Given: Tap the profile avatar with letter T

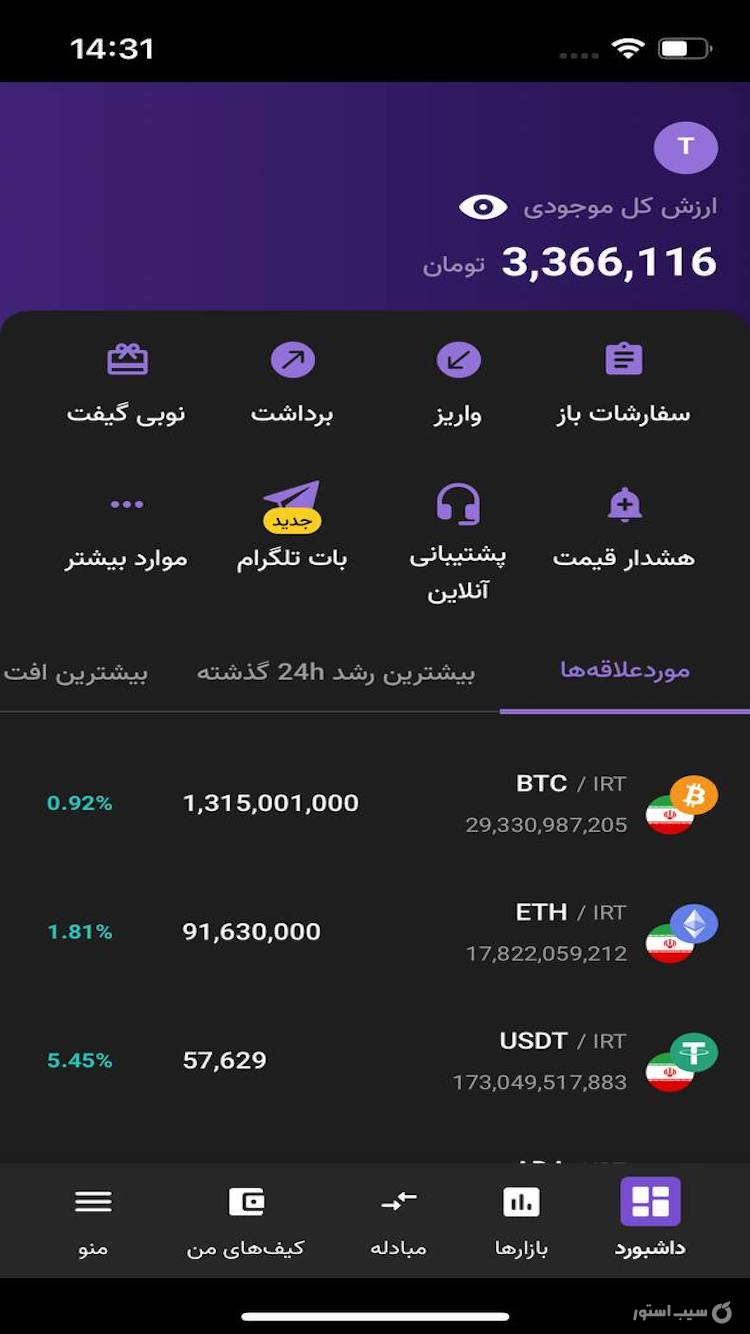Looking at the screenshot, I should pos(686,147).
